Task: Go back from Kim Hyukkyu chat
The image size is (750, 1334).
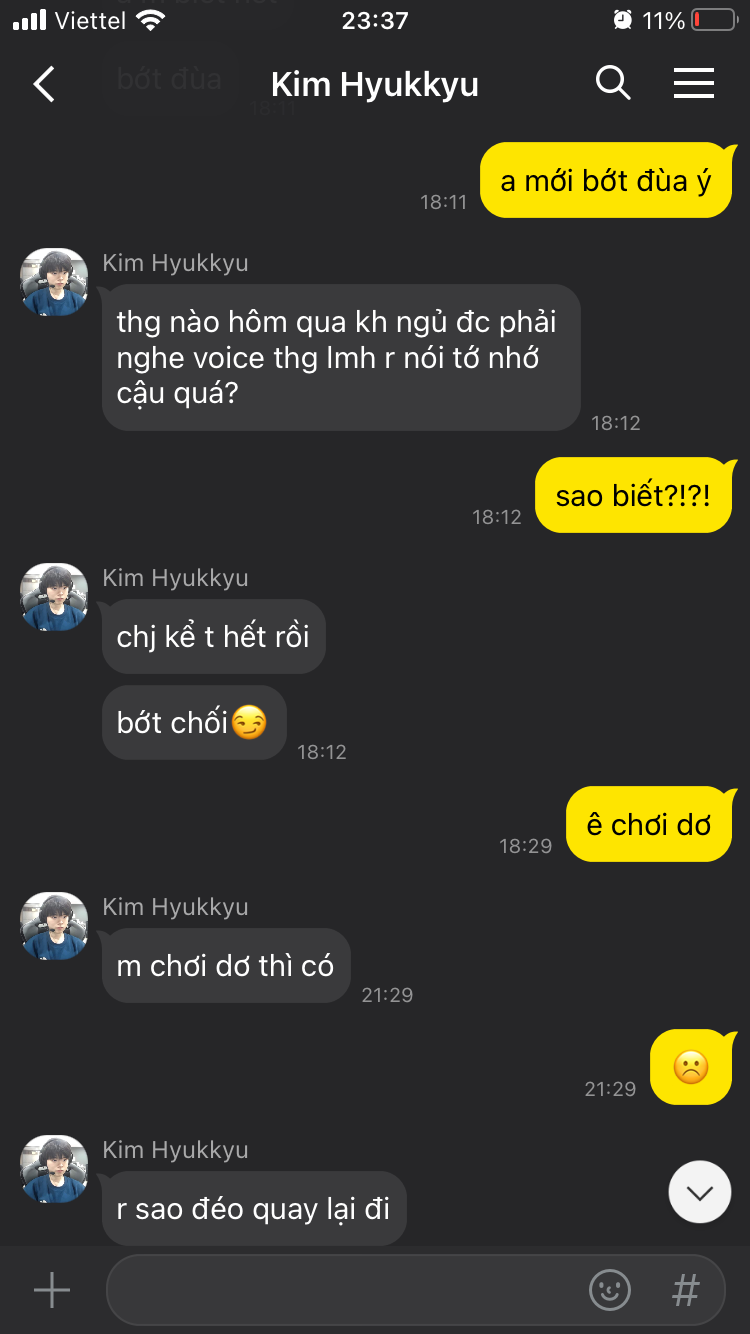Action: pos(44,84)
